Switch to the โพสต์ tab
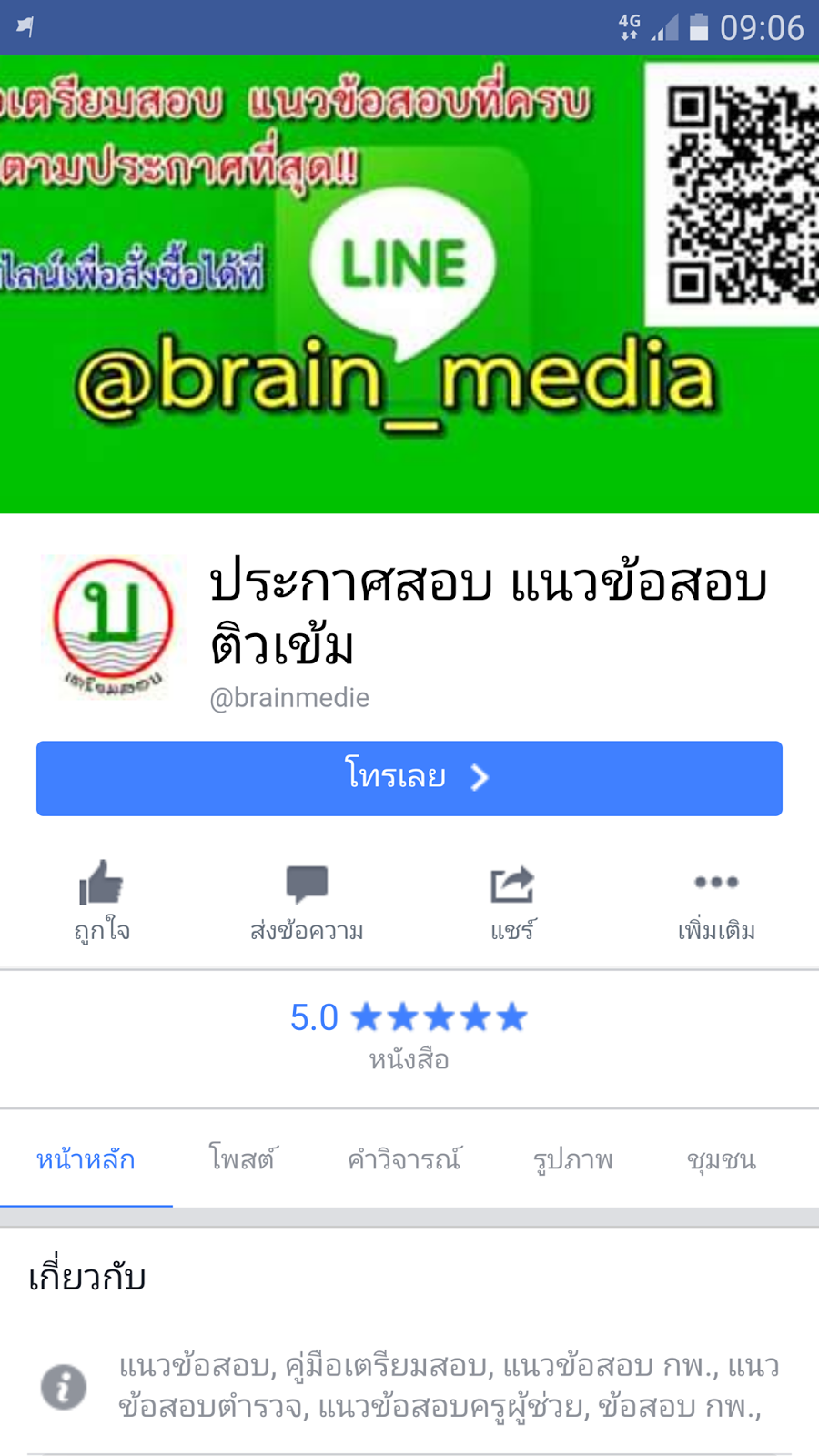Screen dimensions: 819x1456 click(x=241, y=1159)
